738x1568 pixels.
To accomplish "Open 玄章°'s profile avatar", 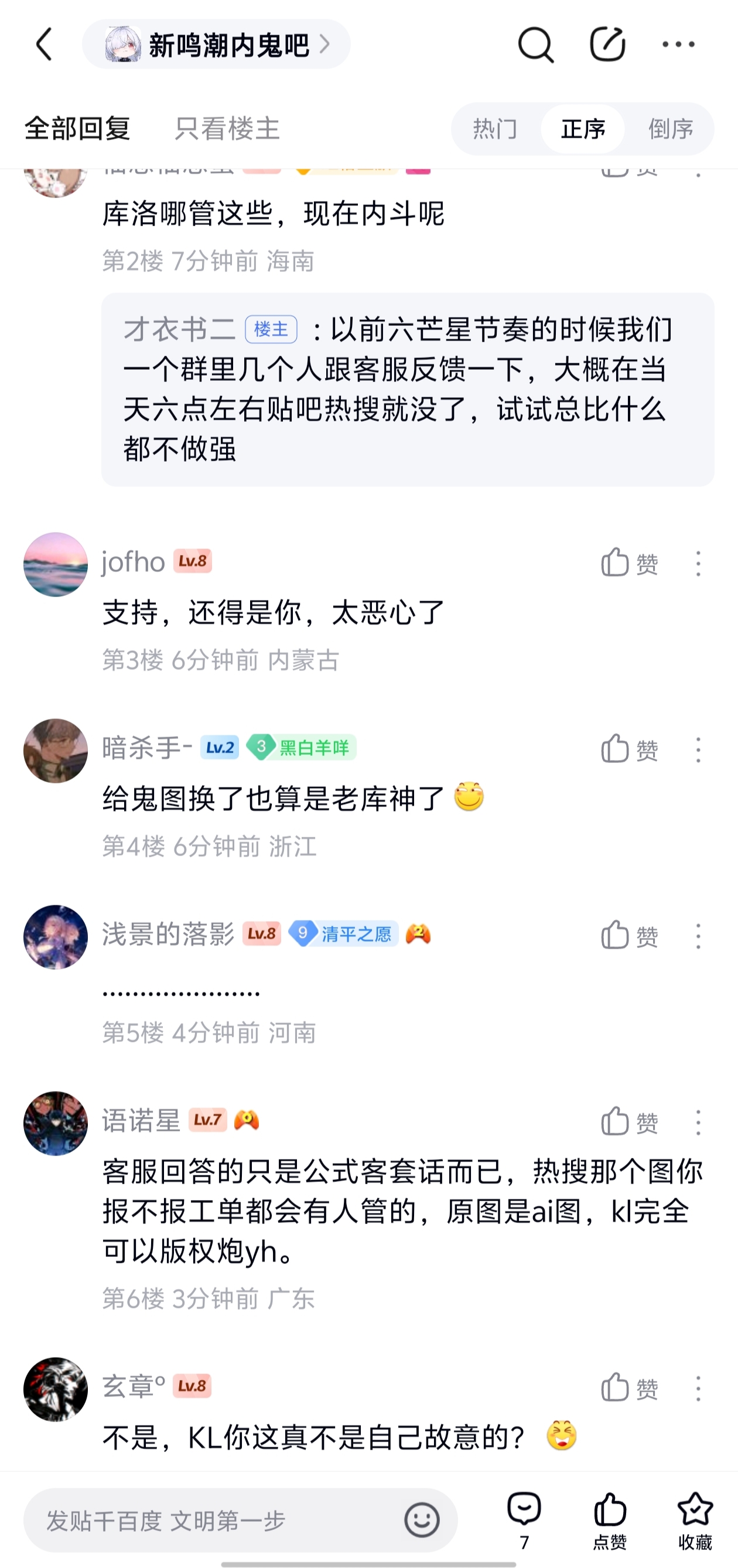I will pyautogui.click(x=56, y=1390).
